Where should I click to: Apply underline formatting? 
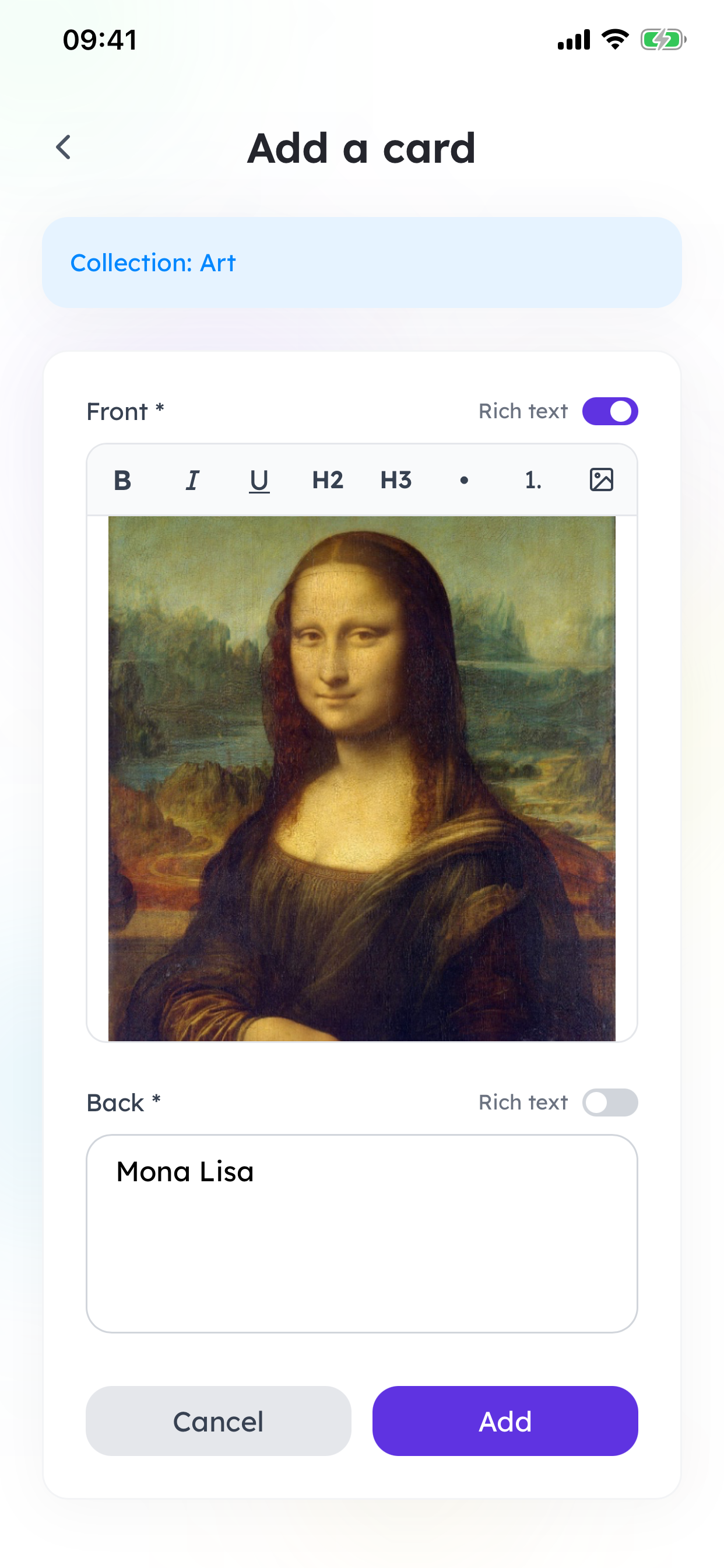(x=259, y=480)
